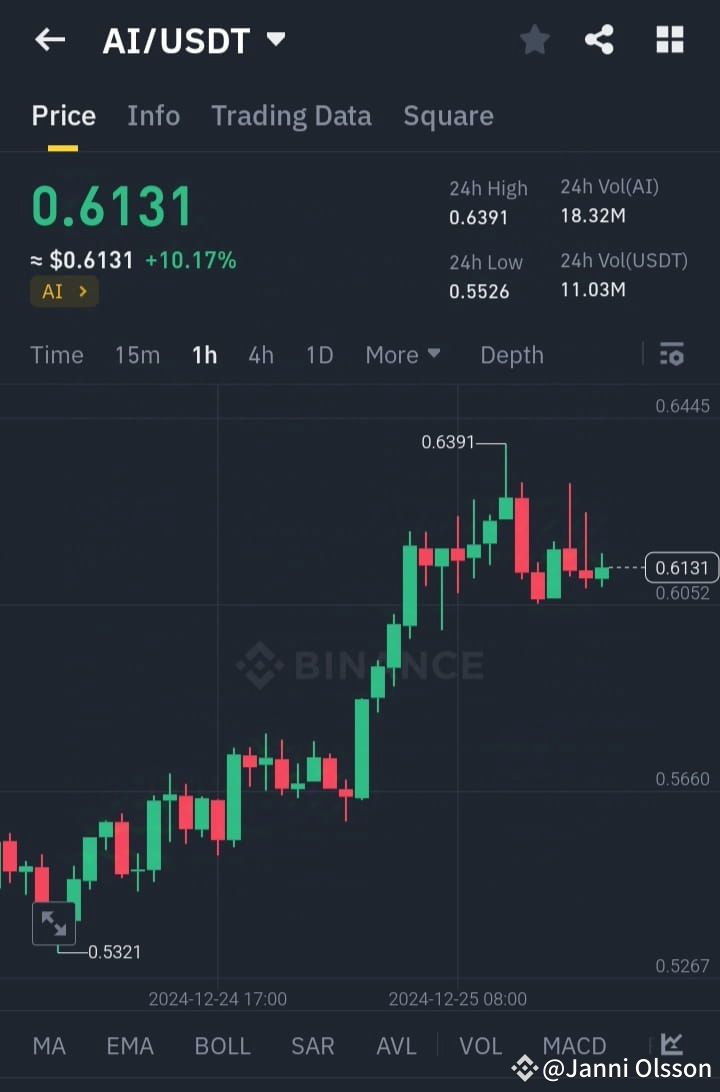Open chart settings icon beside Depth

click(671, 354)
